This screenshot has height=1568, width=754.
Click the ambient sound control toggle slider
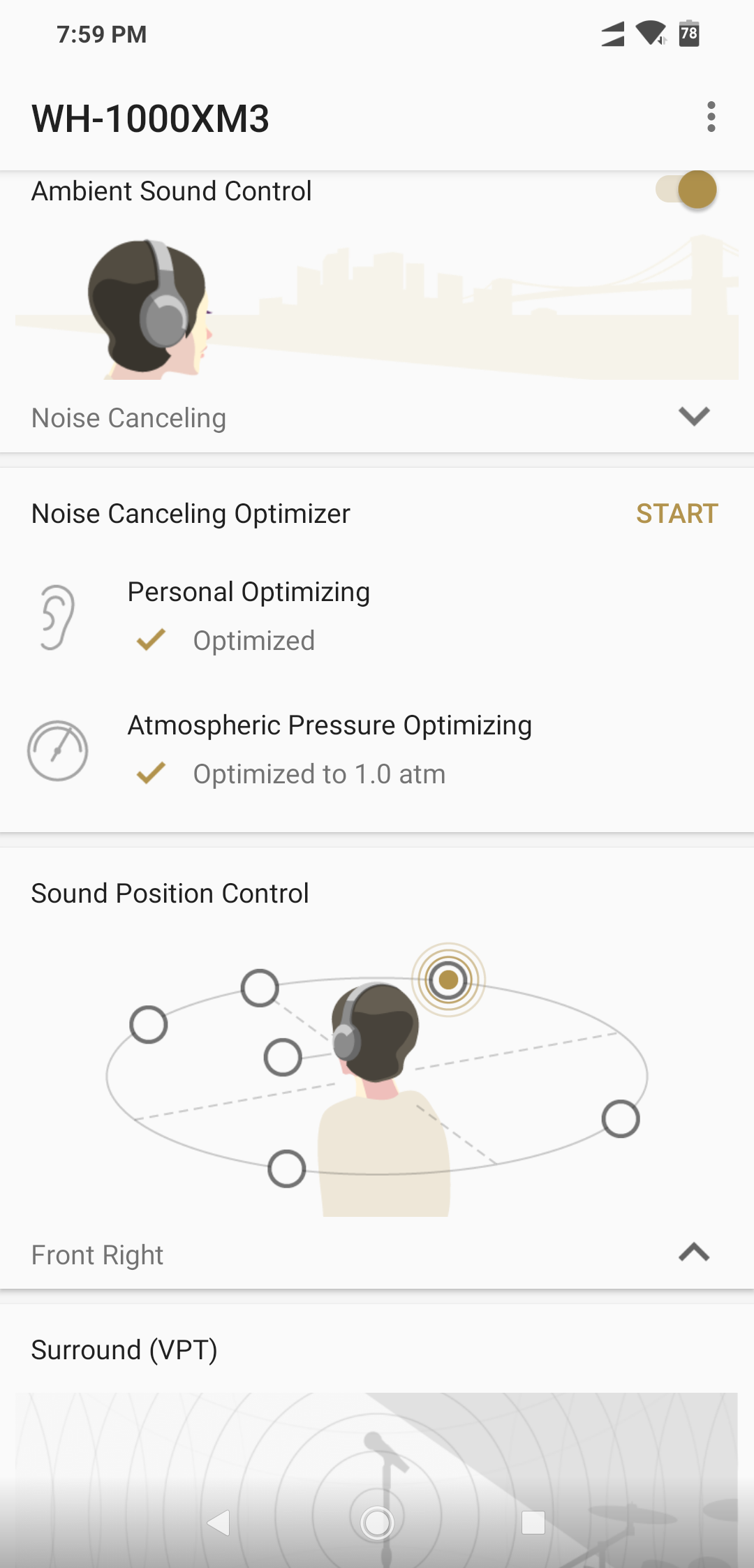686,189
